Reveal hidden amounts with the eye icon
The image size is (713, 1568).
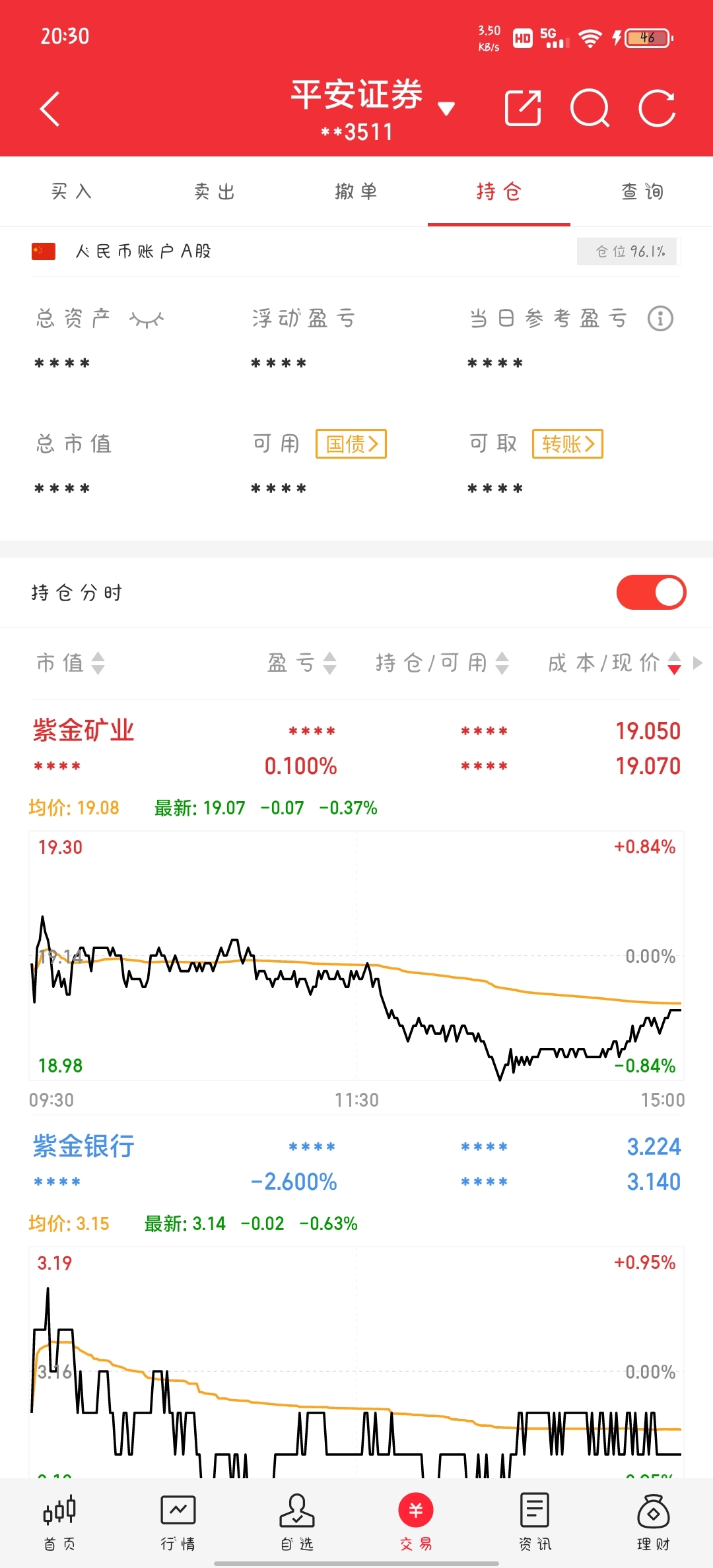pyautogui.click(x=147, y=320)
